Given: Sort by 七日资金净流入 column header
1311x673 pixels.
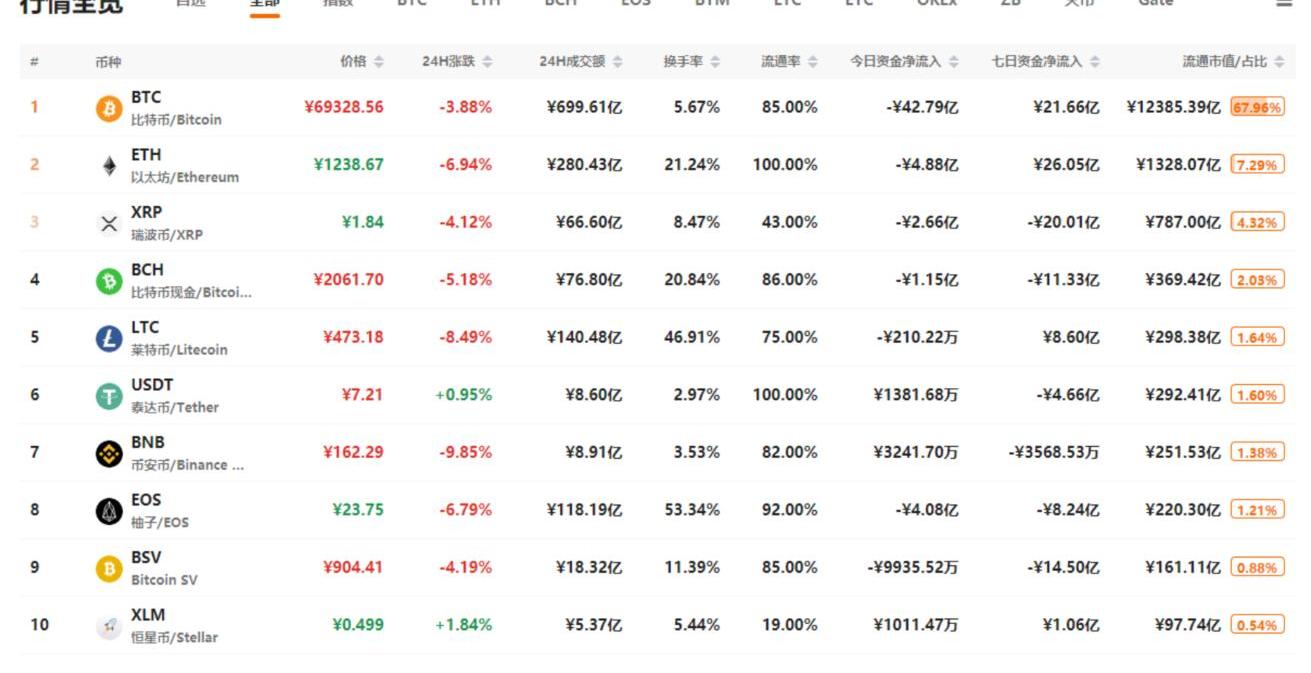Looking at the screenshot, I should click(1045, 62).
